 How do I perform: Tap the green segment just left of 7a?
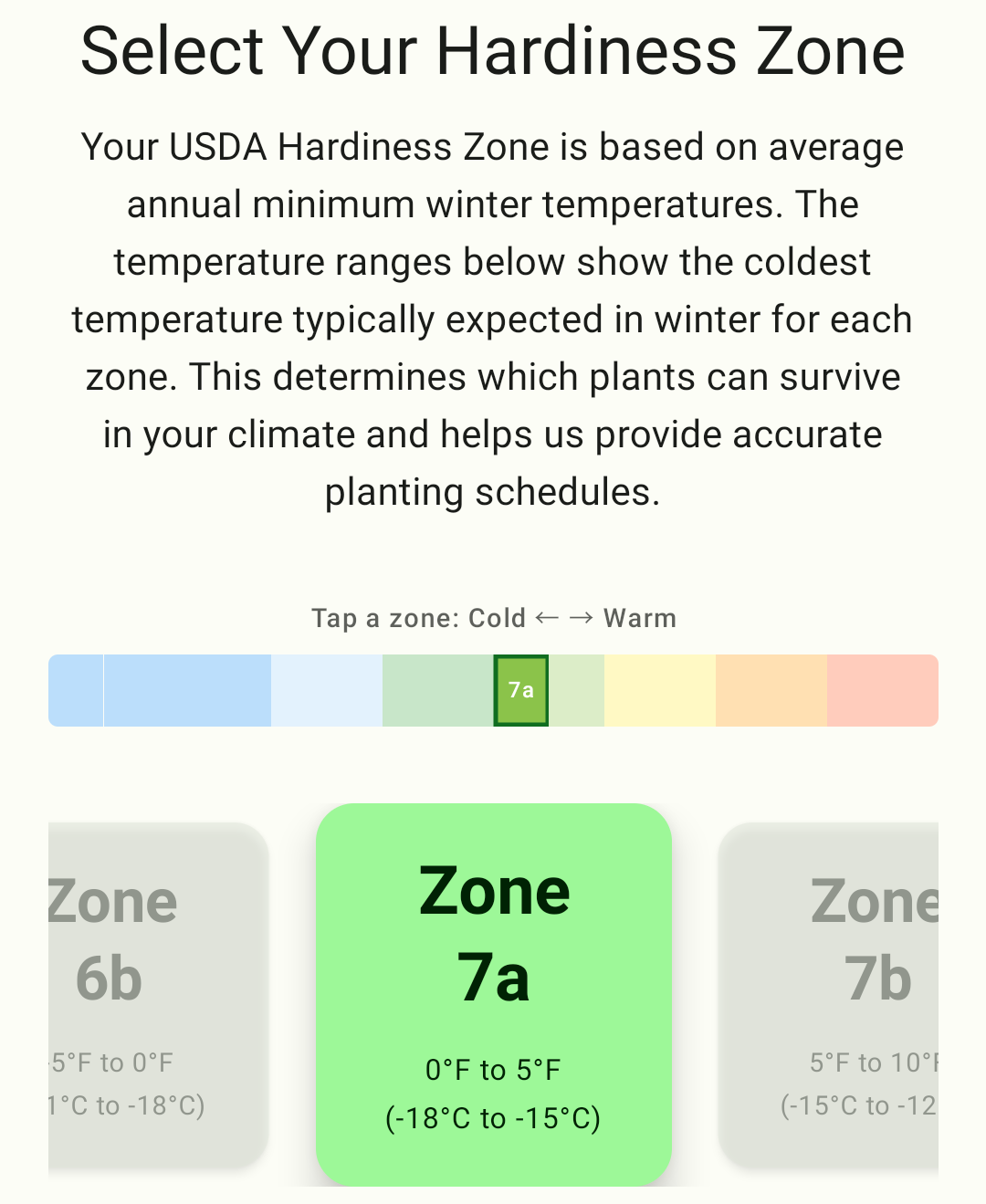pyautogui.click(x=438, y=691)
